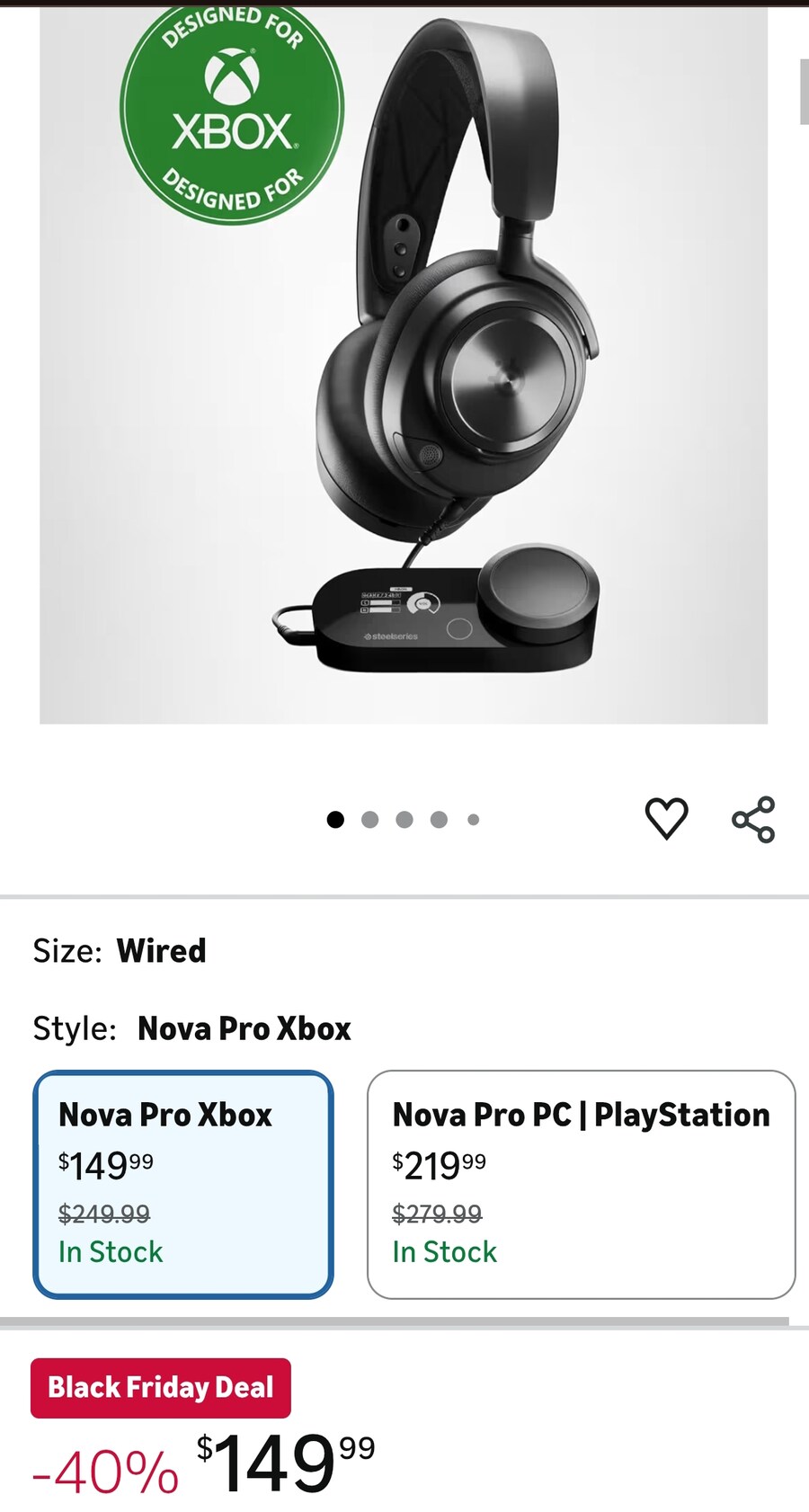The image size is (809, 1512).
Task: Open the Size: Wired selector
Action: tap(119, 950)
